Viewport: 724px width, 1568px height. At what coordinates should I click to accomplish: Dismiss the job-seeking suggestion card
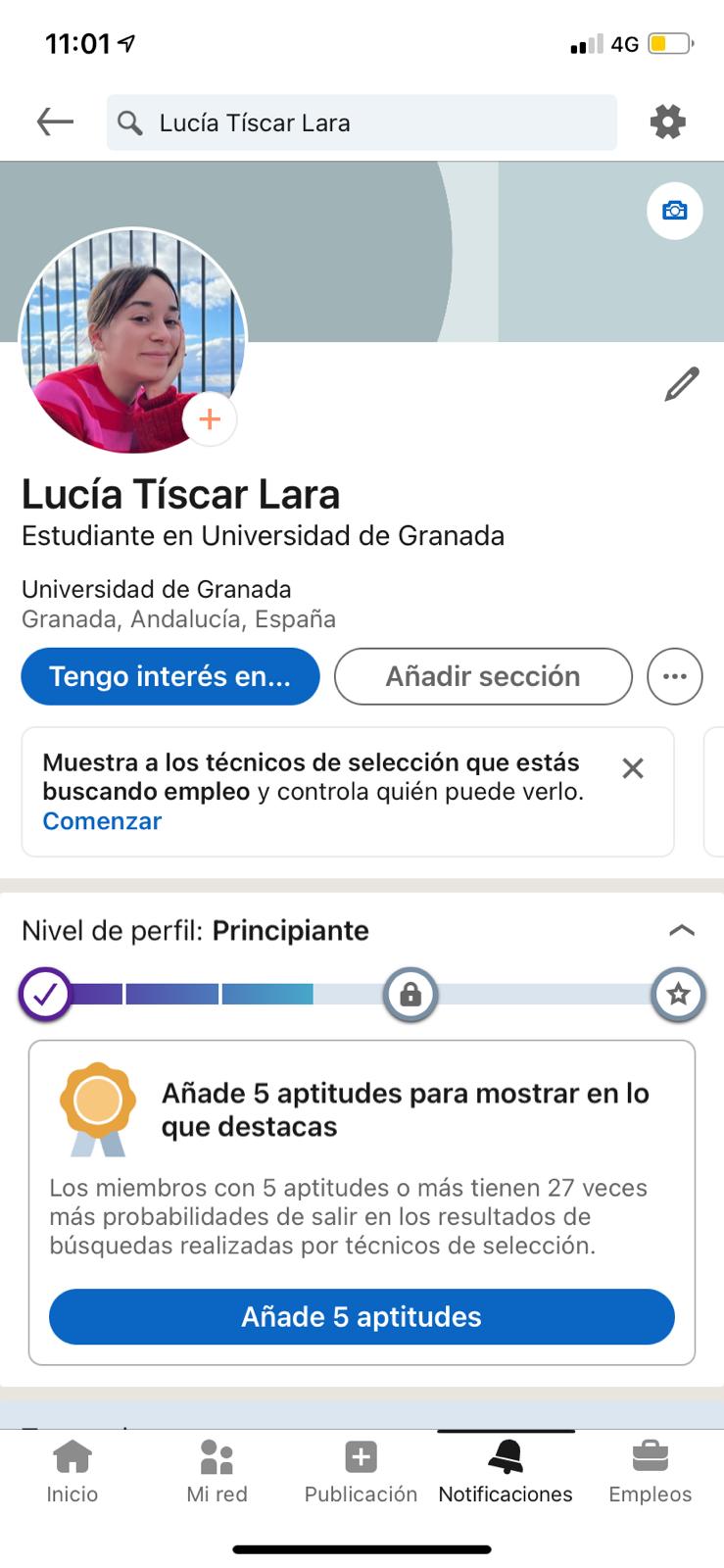633,768
